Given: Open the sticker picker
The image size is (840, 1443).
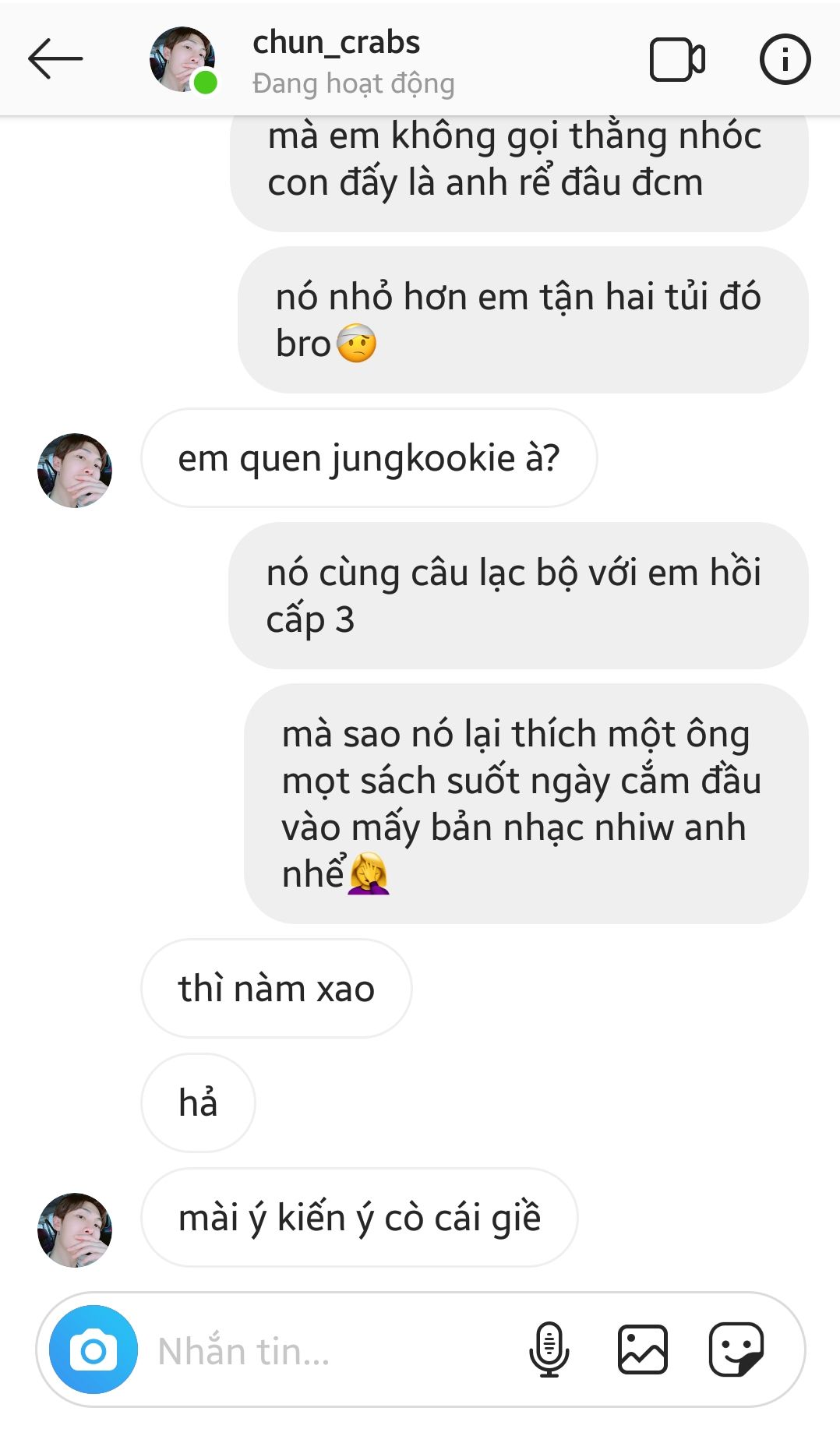Looking at the screenshot, I should click(x=736, y=1350).
